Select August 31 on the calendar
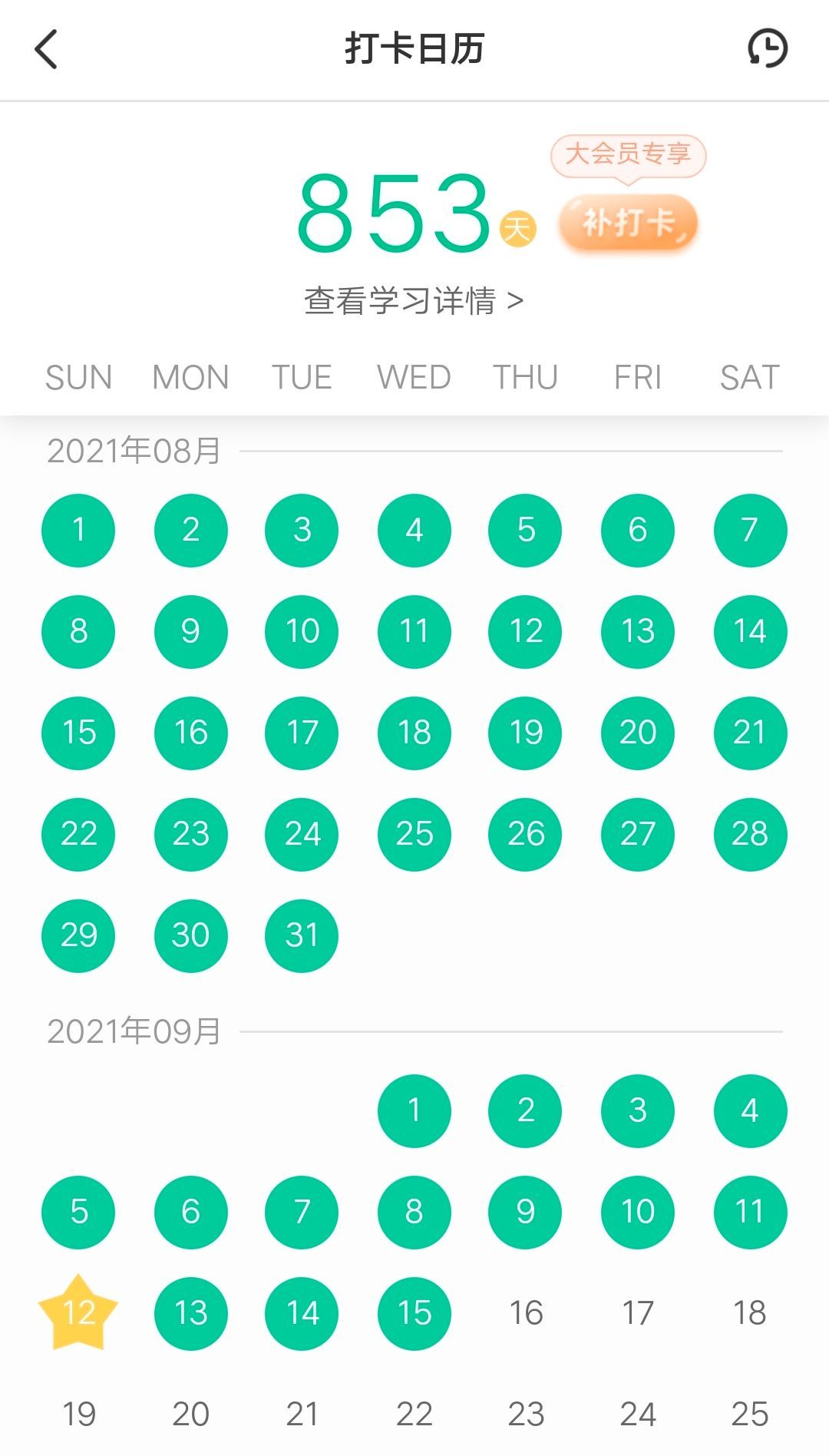The width and height of the screenshot is (829, 1456). pos(302,935)
